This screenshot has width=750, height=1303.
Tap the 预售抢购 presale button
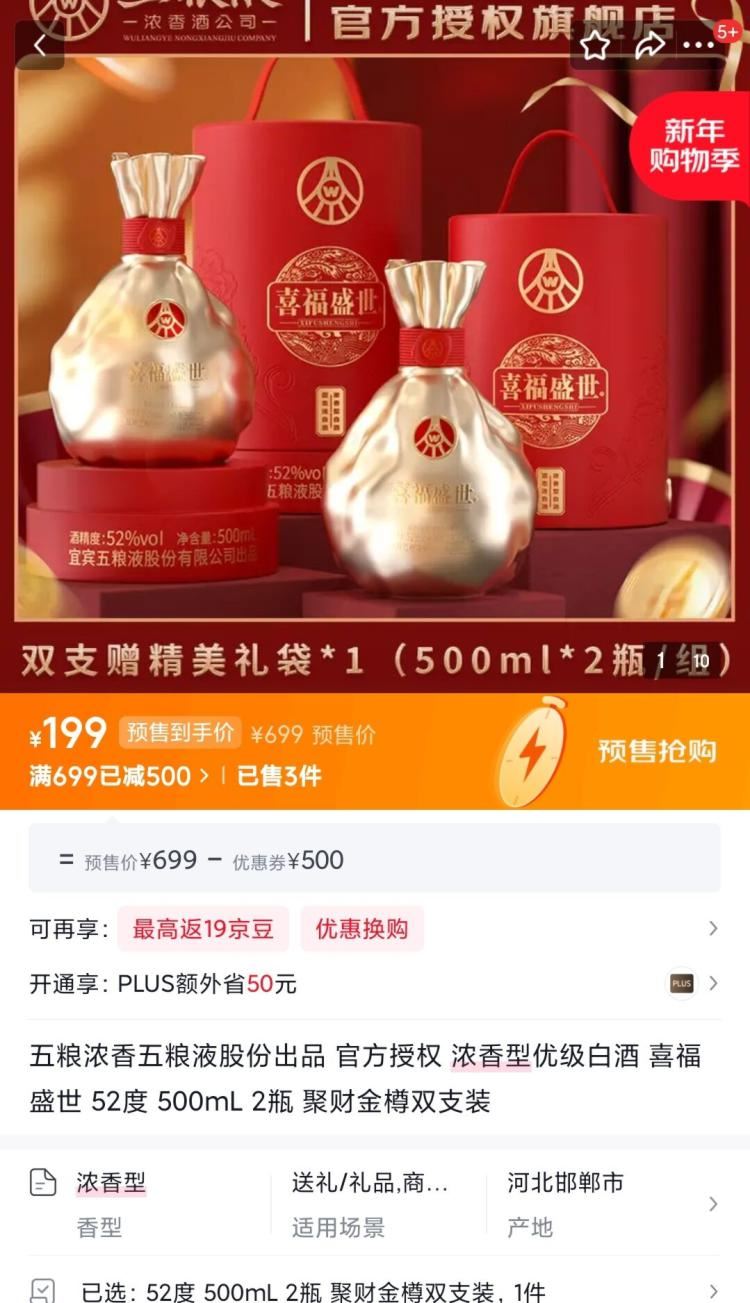[x=657, y=751]
